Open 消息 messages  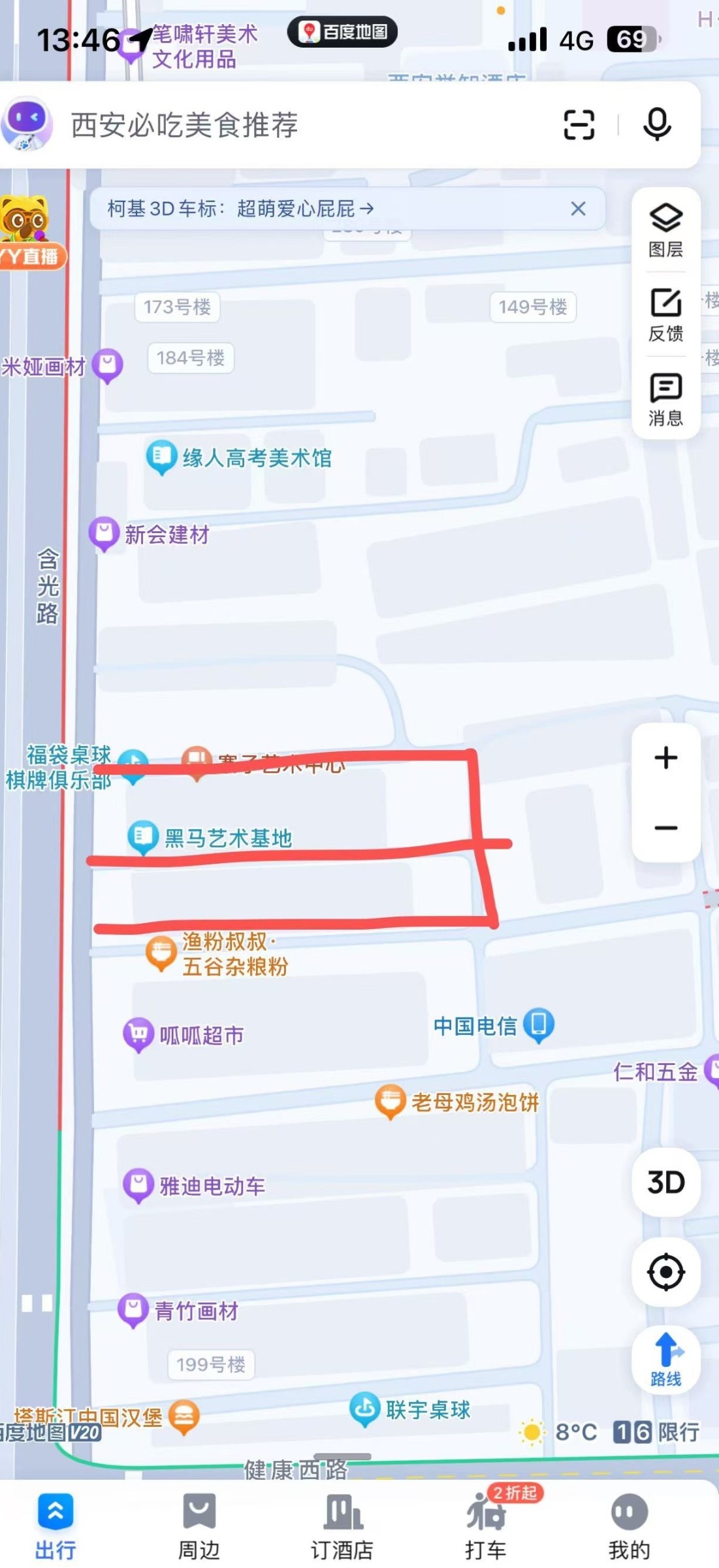click(665, 399)
